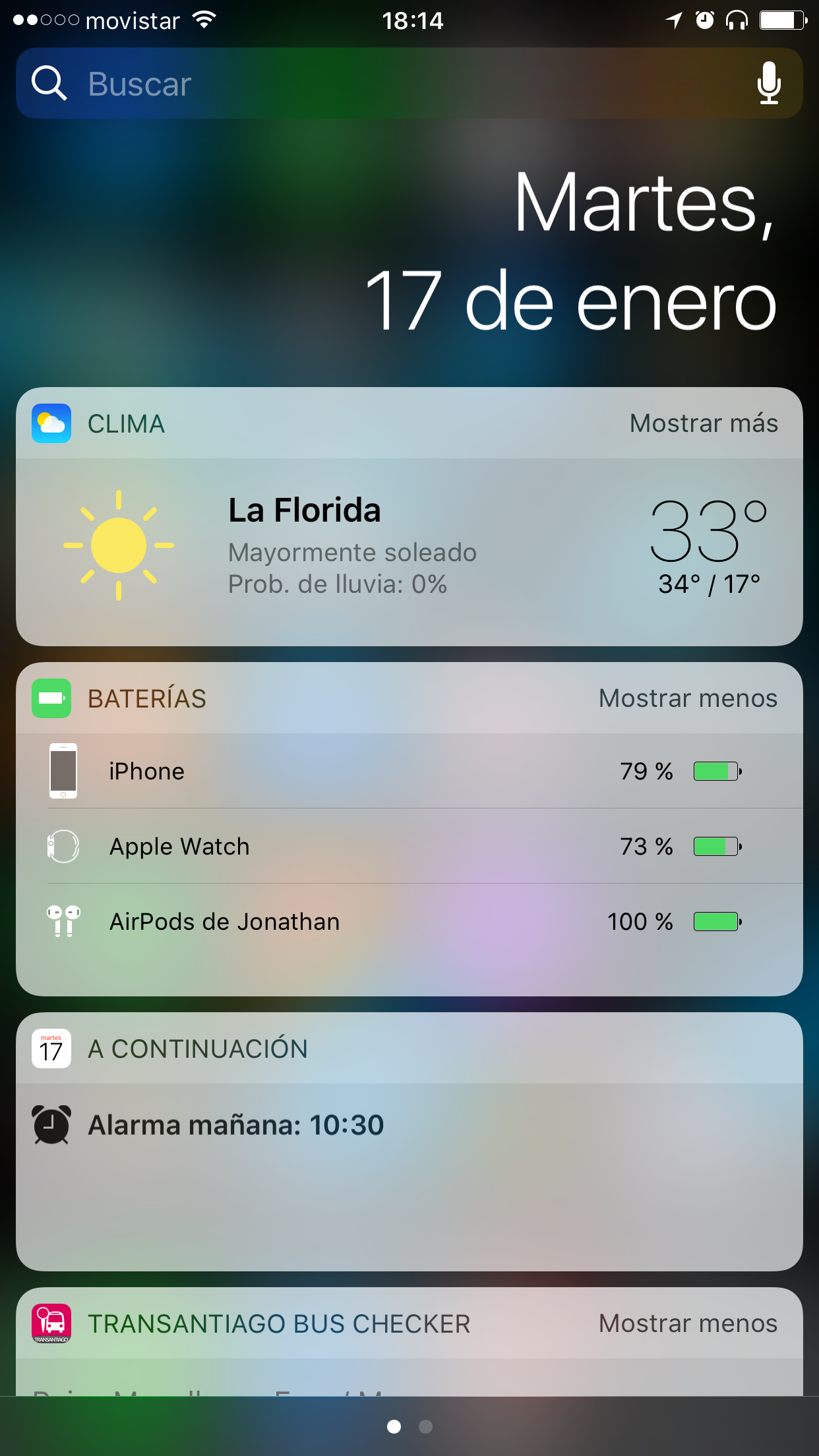Collapse the Transantiago Bus Checker widget

687,1323
